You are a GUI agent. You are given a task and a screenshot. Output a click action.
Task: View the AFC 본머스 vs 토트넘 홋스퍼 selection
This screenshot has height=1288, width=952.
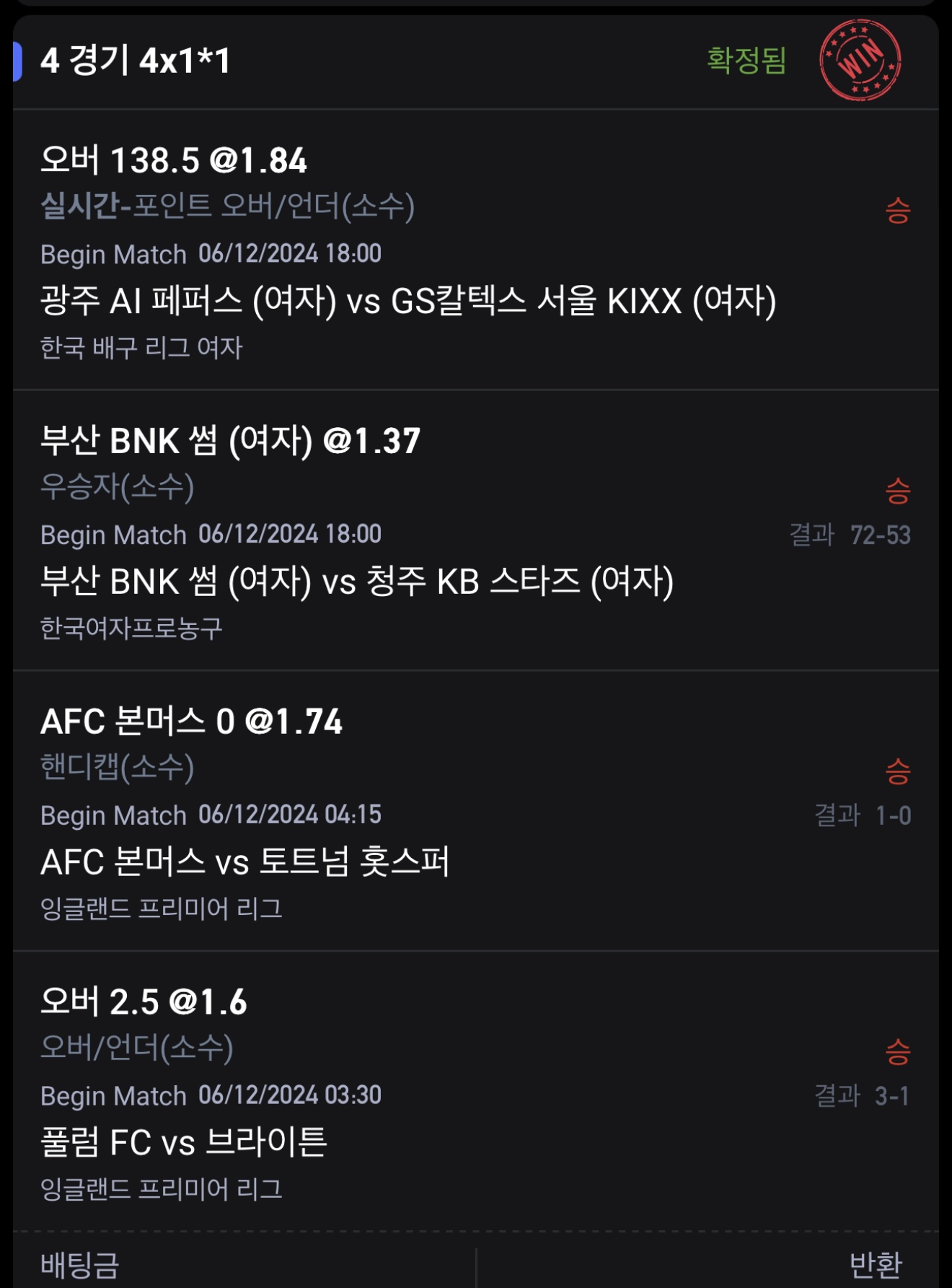tap(245, 862)
